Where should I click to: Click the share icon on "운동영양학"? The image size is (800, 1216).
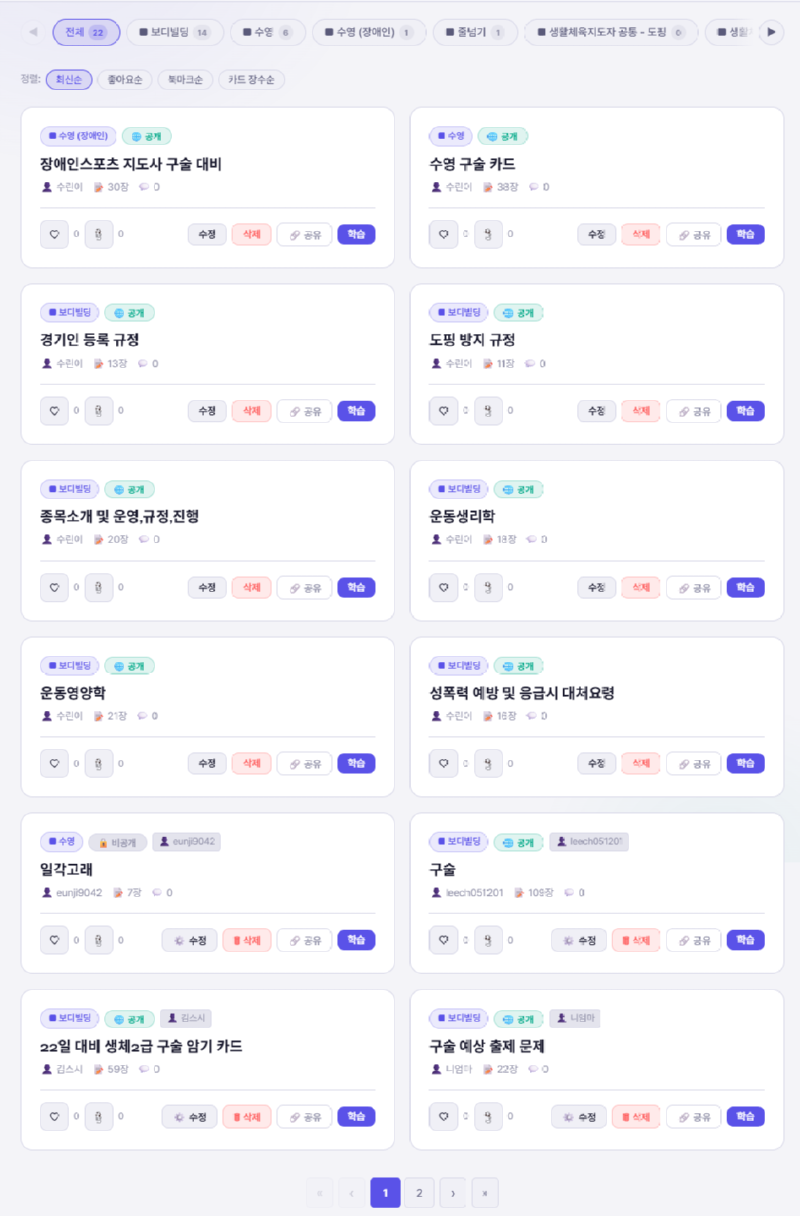(x=304, y=763)
